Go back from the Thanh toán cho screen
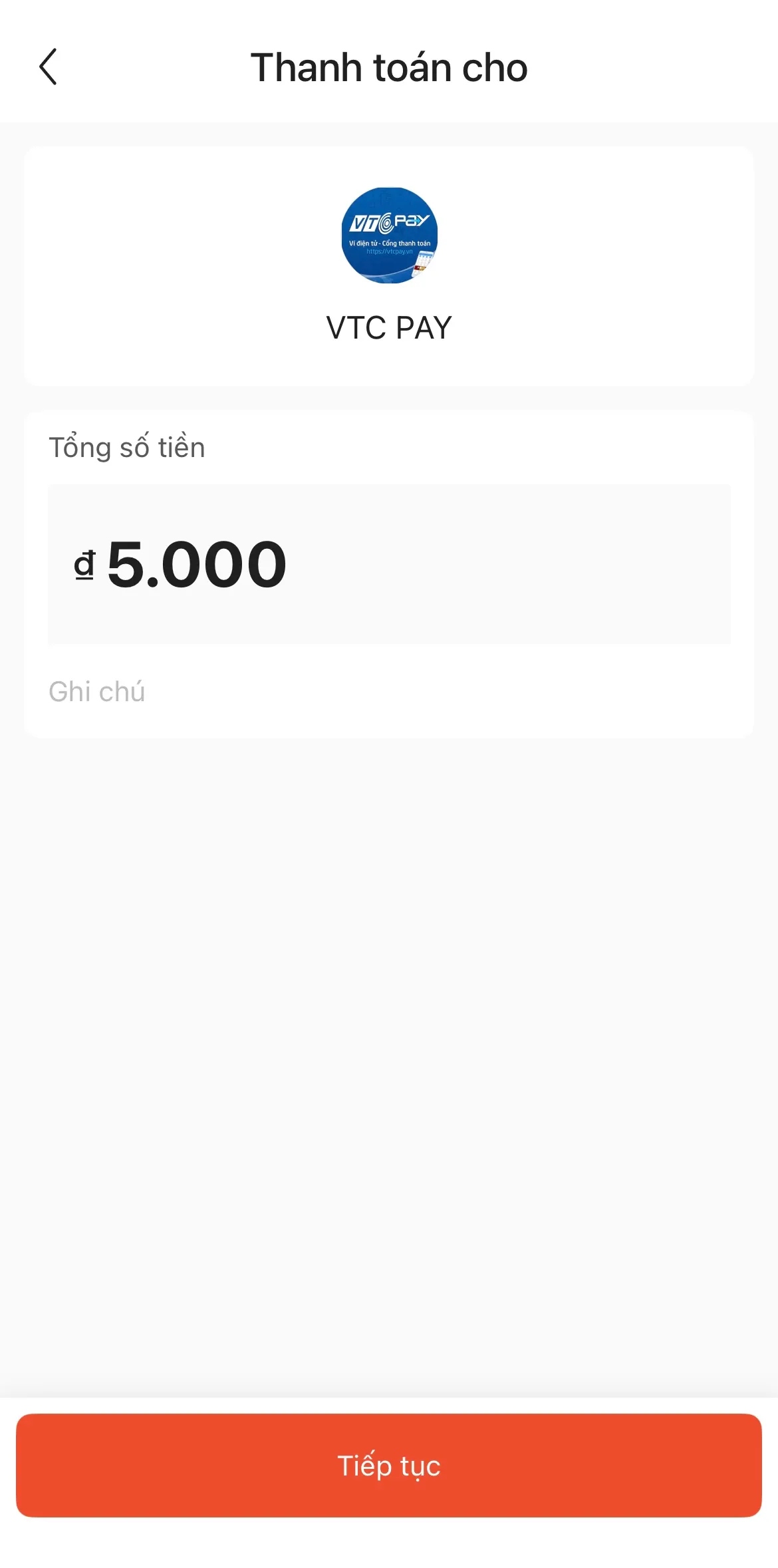778x1568 pixels. point(48,67)
